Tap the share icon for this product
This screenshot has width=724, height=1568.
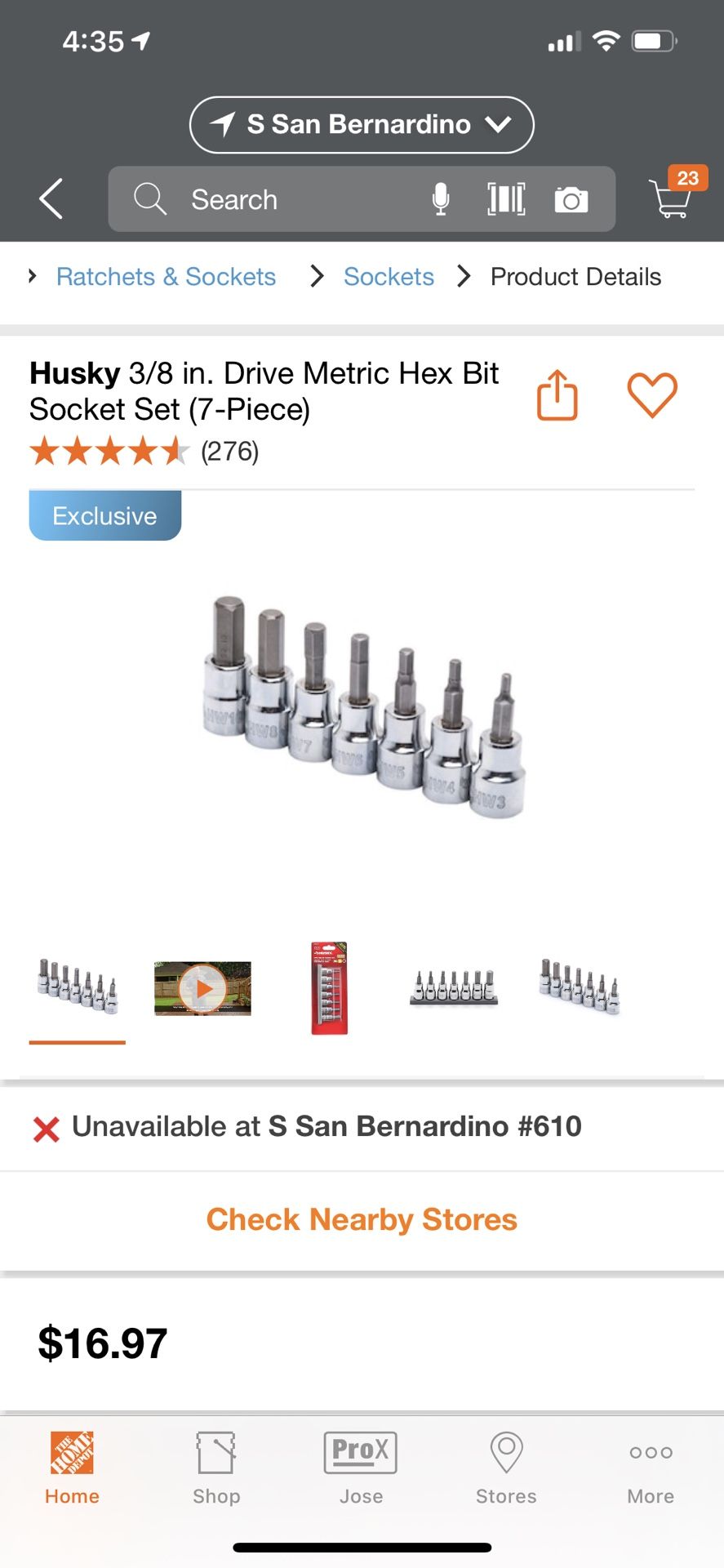(556, 394)
